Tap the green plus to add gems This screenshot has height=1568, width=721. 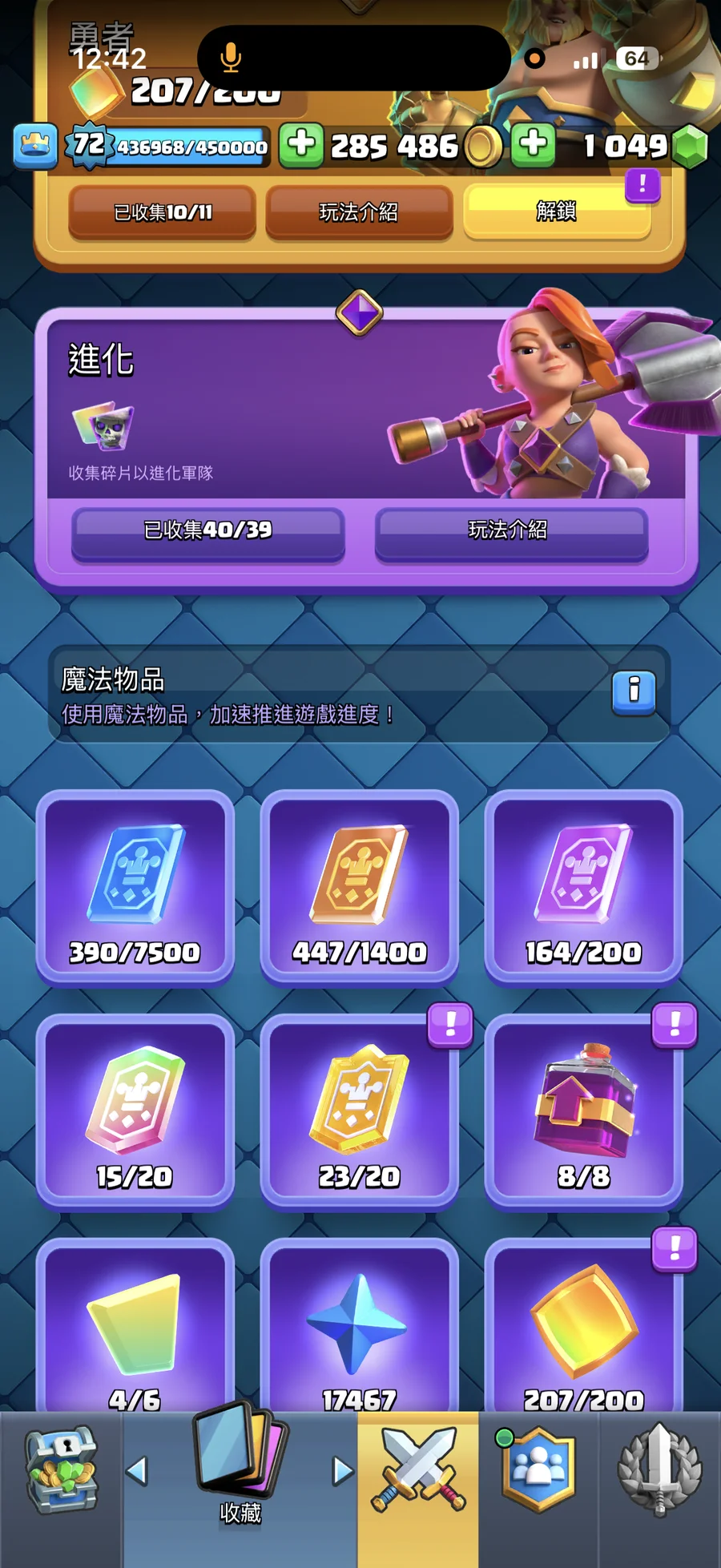(x=533, y=145)
